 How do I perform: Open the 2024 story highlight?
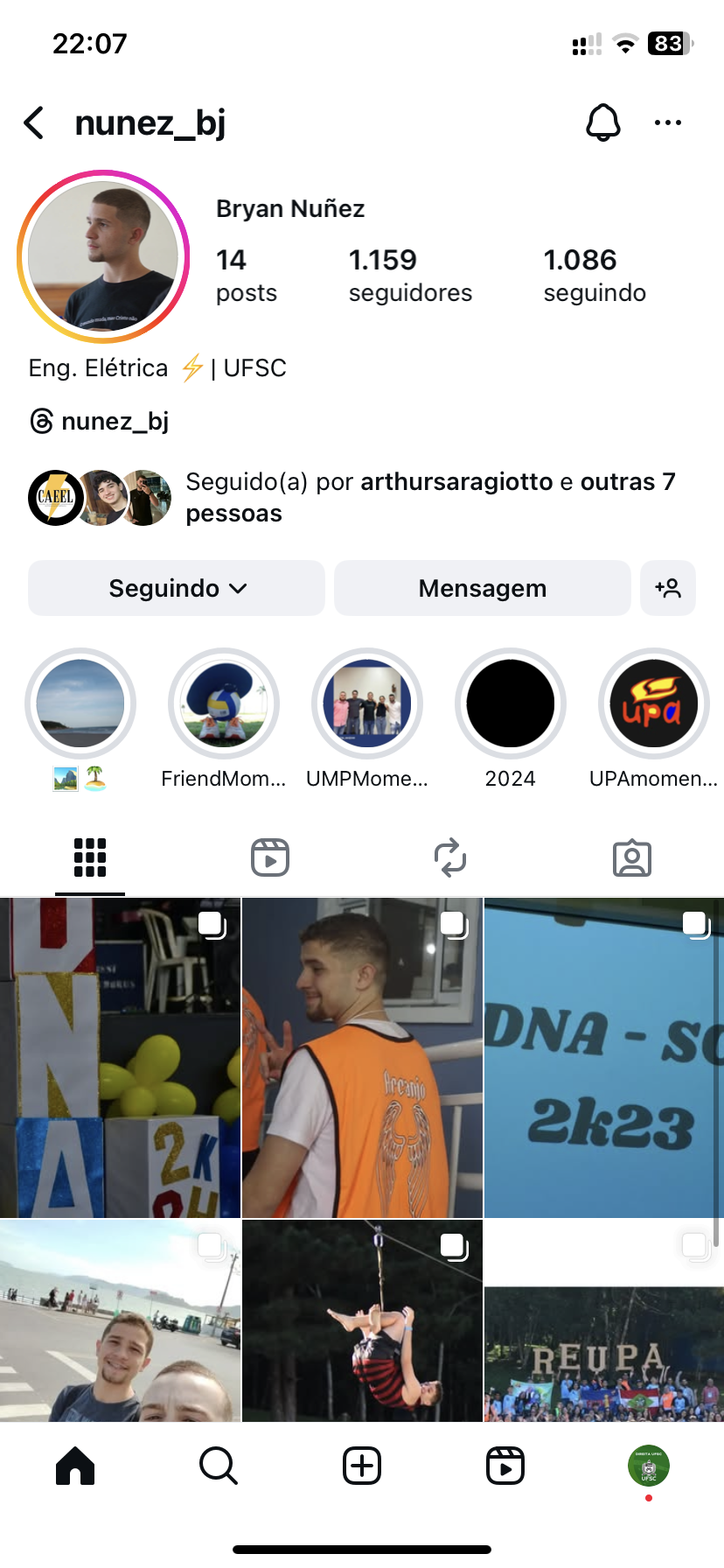pyautogui.click(x=511, y=703)
